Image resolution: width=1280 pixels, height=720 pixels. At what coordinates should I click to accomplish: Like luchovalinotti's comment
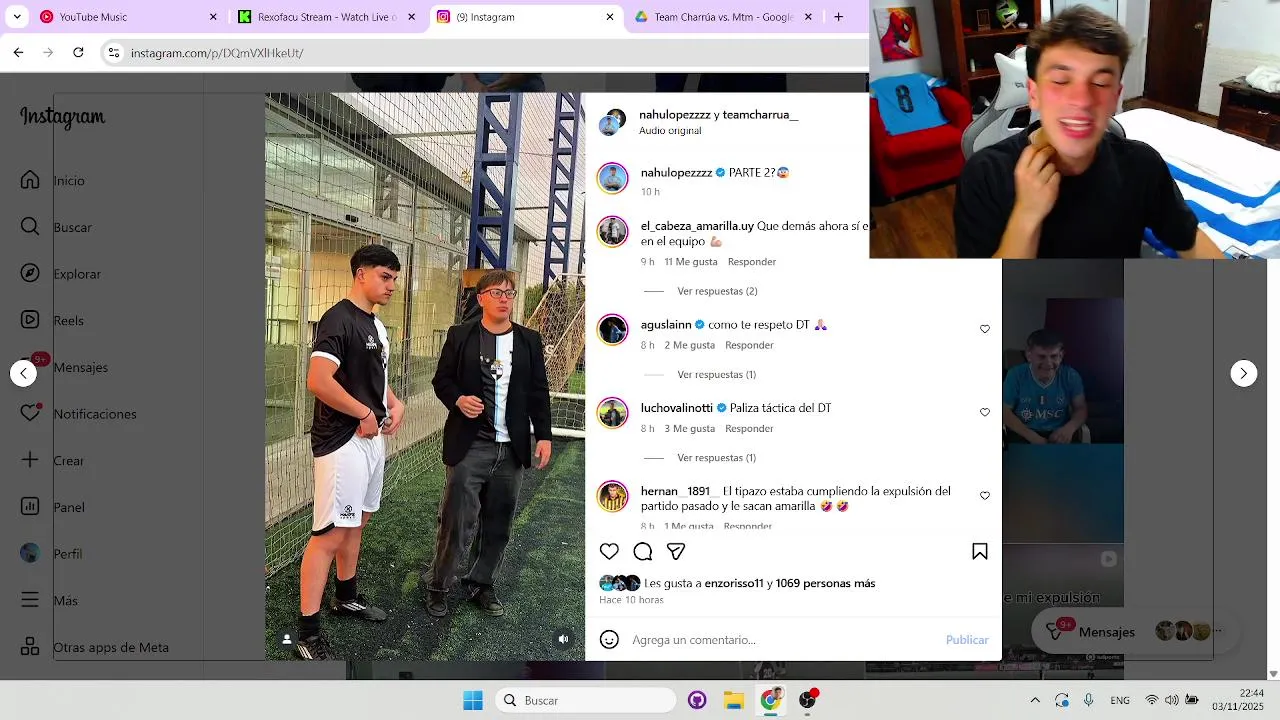point(985,412)
